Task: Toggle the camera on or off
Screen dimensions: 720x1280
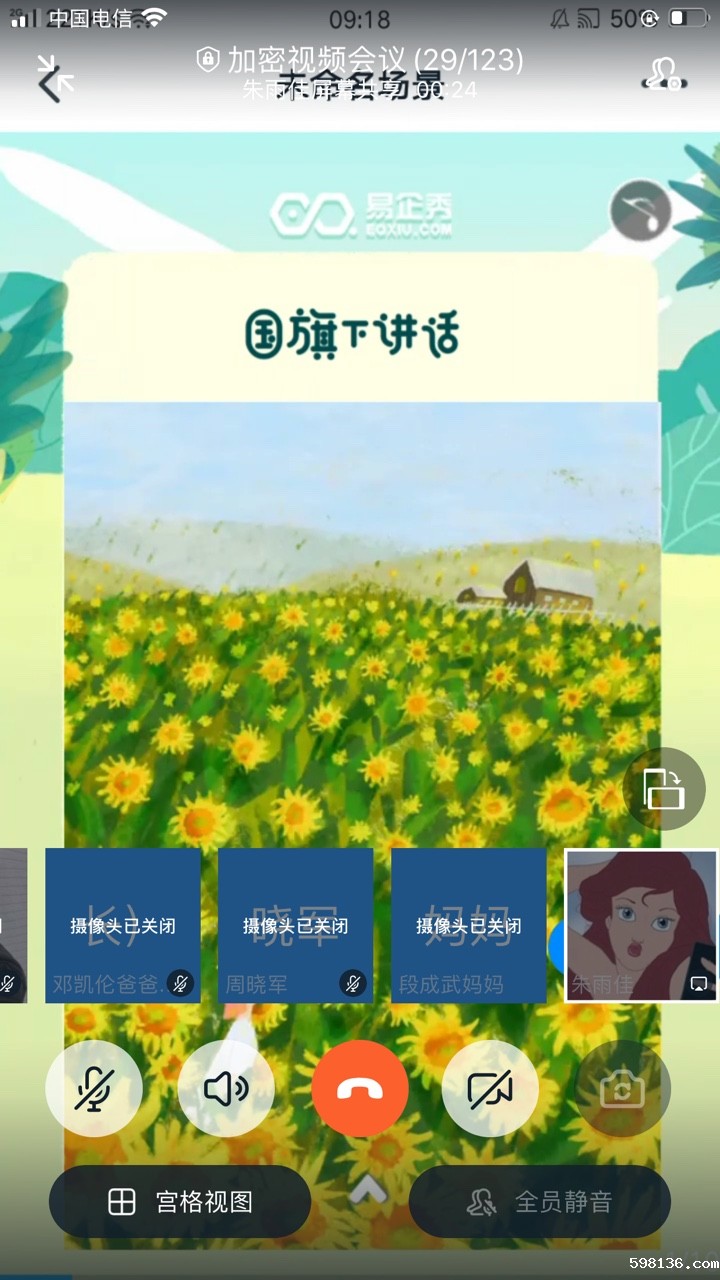Action: click(x=490, y=1088)
